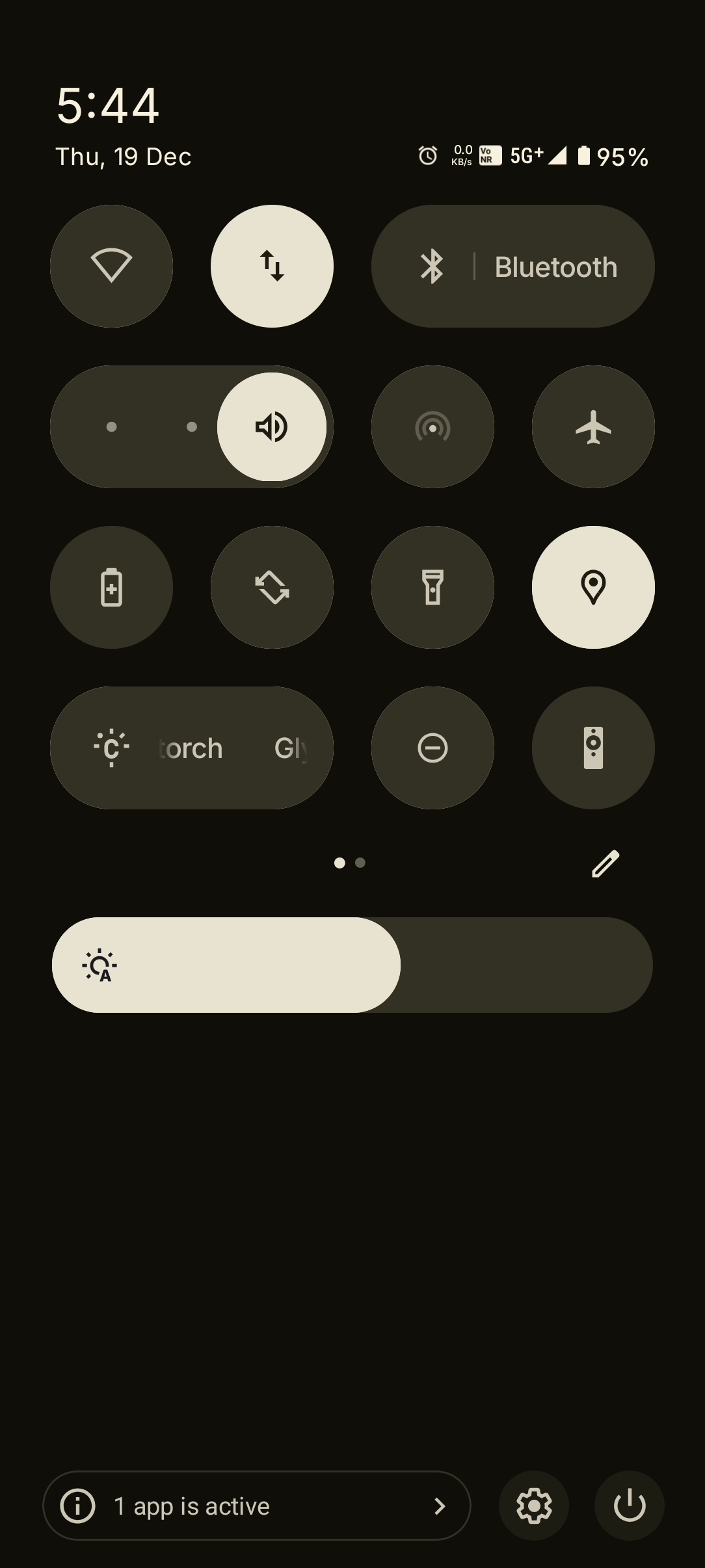
Task: Enable the hotspot tile
Action: click(432, 427)
